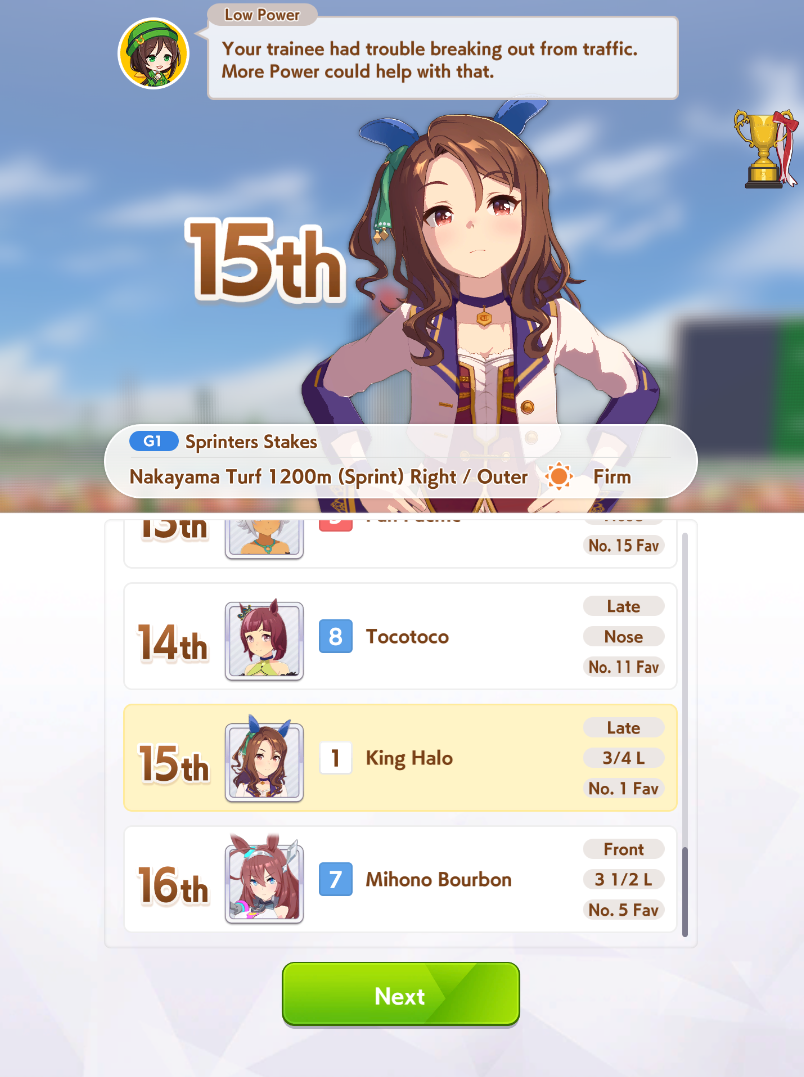Screen dimensions: 804x1077
Task: Open the trophy icon with red ribbon
Action: [767, 149]
